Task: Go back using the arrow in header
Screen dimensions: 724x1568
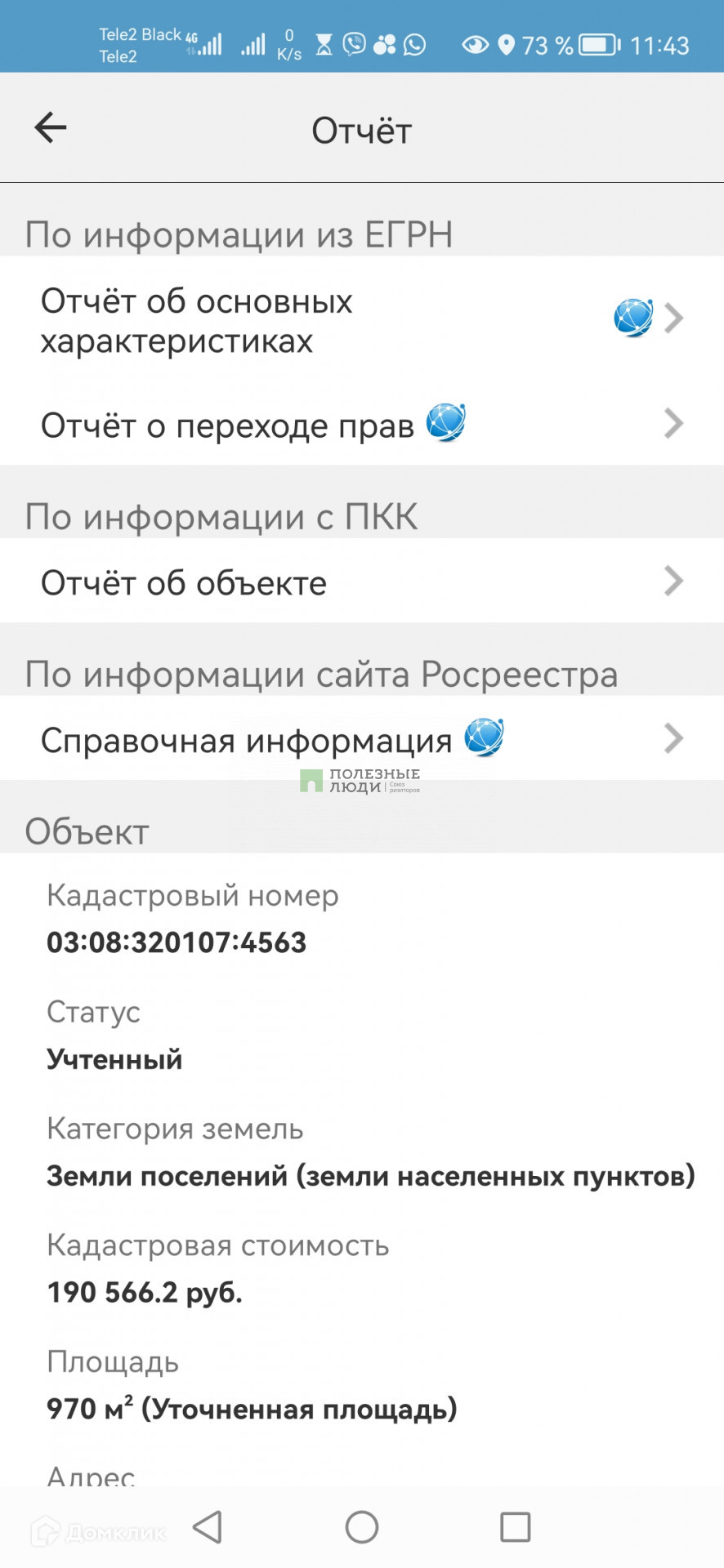Action: pyautogui.click(x=50, y=127)
